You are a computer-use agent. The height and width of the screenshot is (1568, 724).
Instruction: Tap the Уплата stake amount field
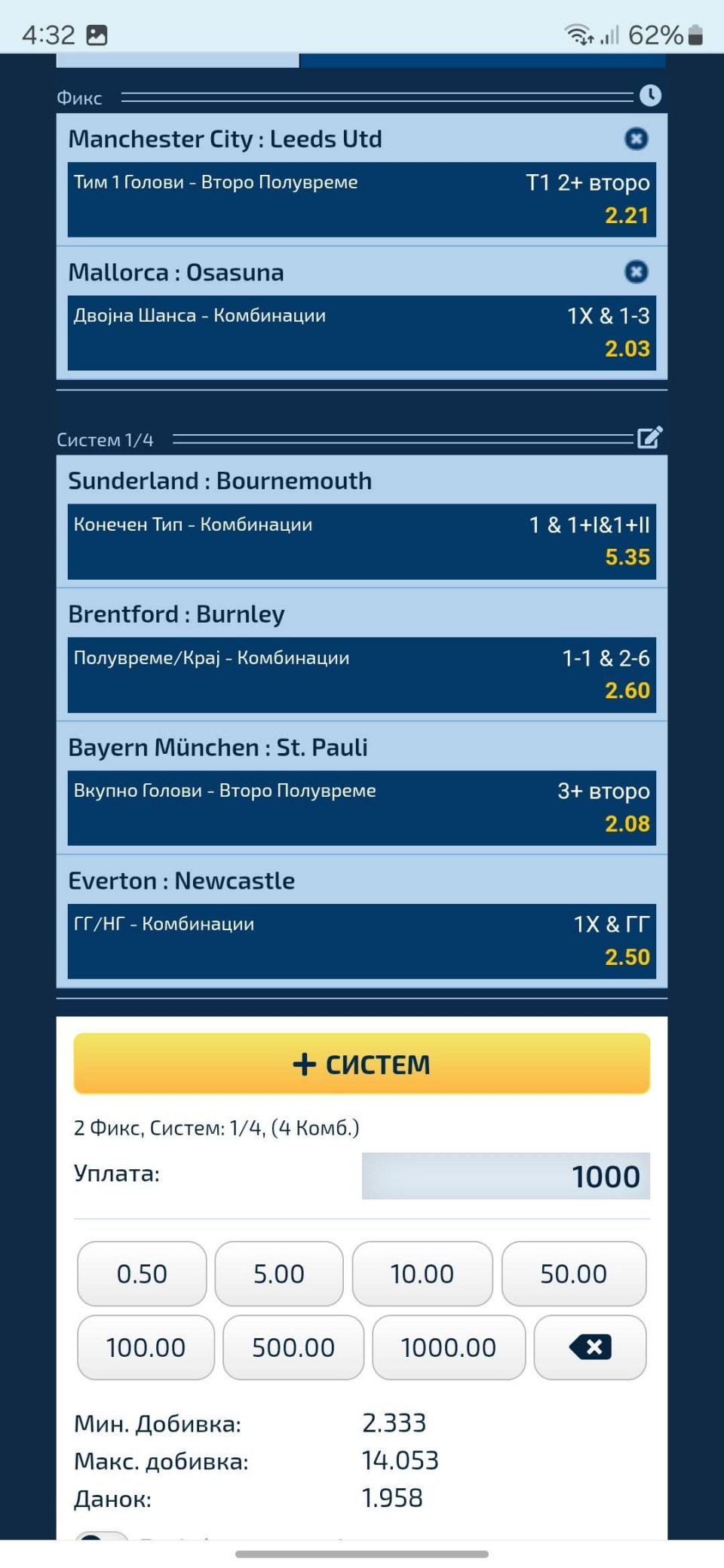coord(505,1176)
